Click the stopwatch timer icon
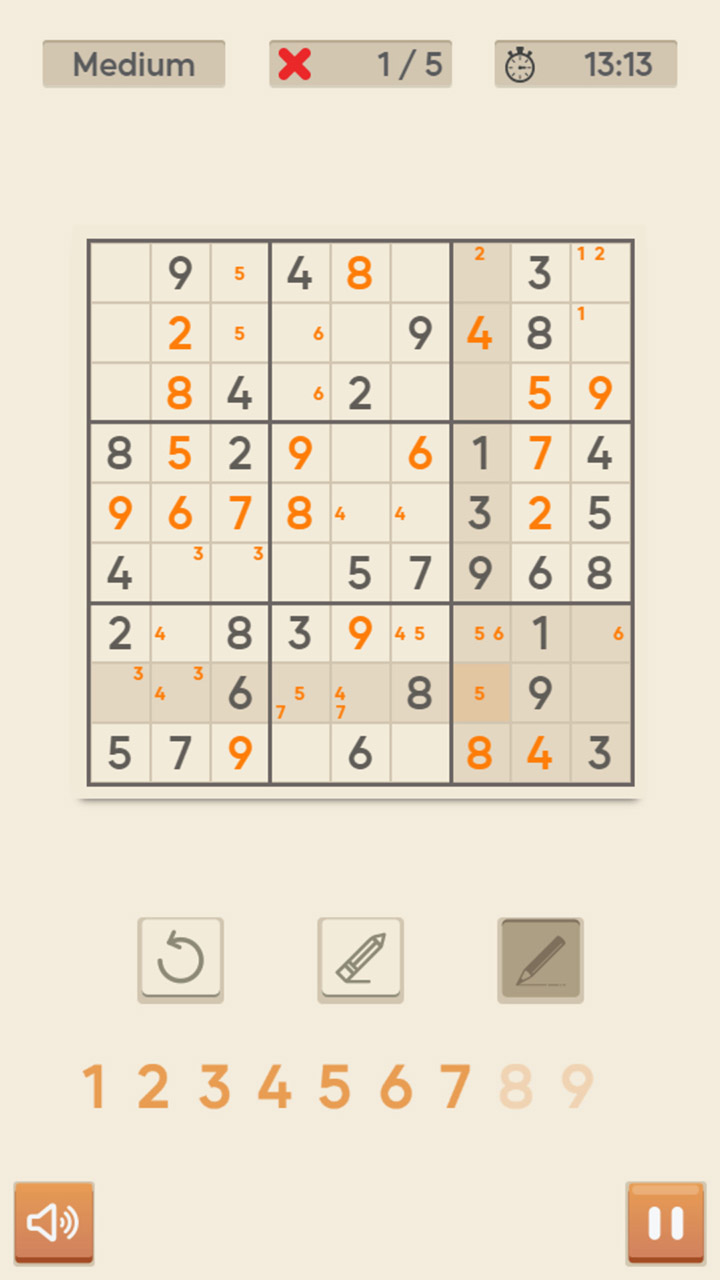 (x=522, y=63)
